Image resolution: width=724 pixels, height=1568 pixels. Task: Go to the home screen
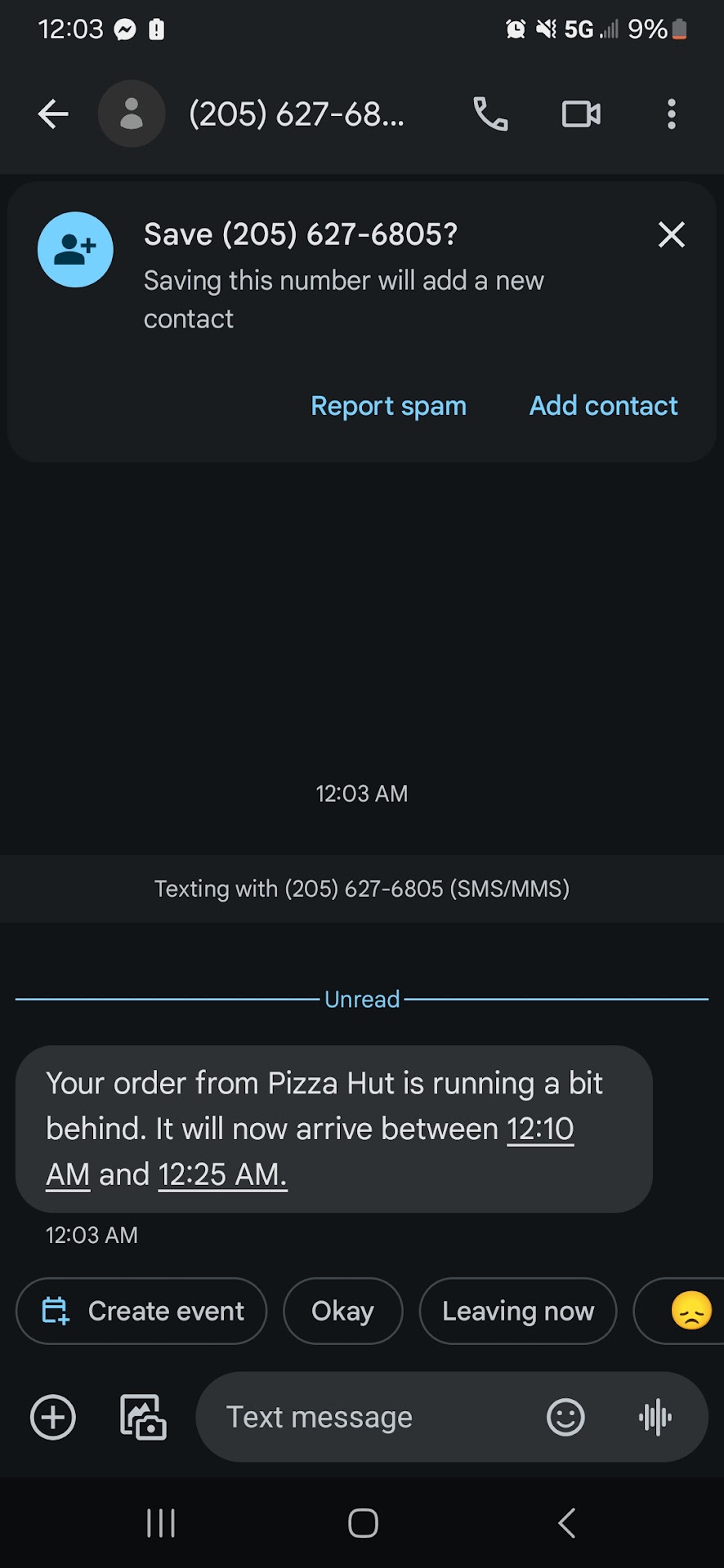363,1523
